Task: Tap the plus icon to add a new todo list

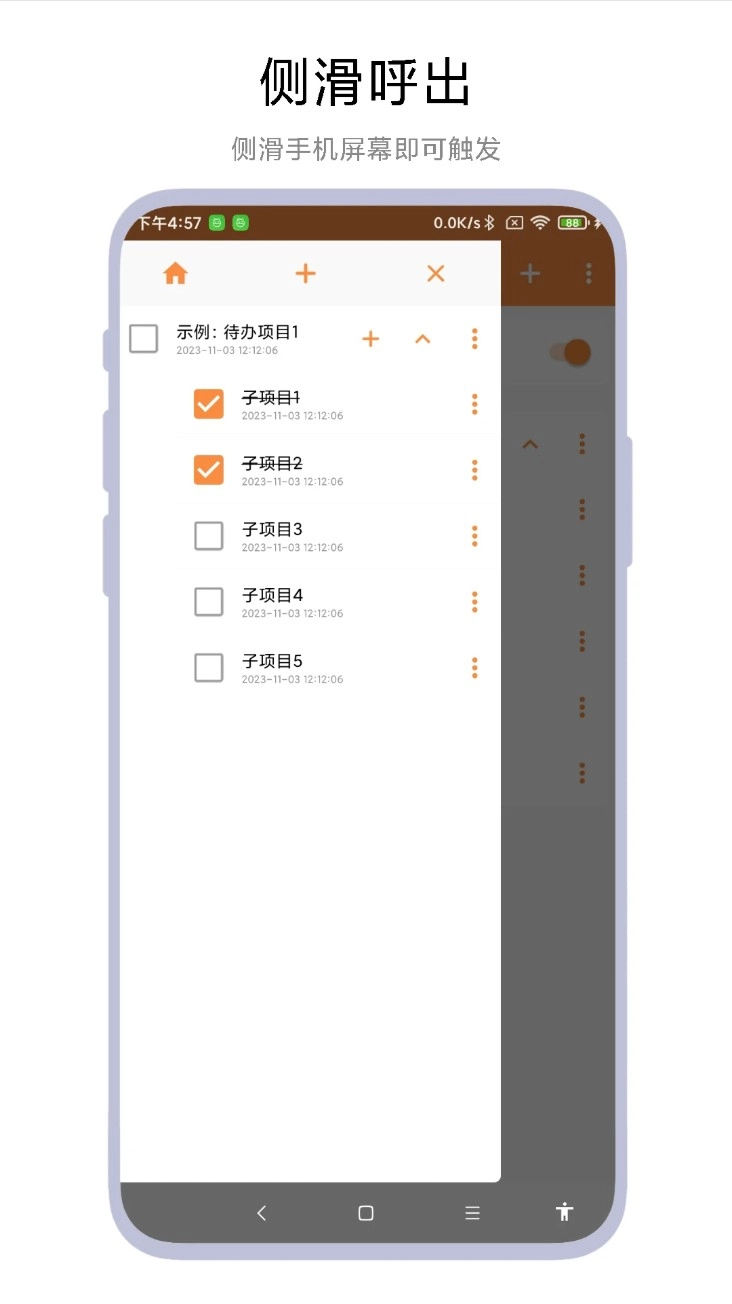Action: click(305, 272)
